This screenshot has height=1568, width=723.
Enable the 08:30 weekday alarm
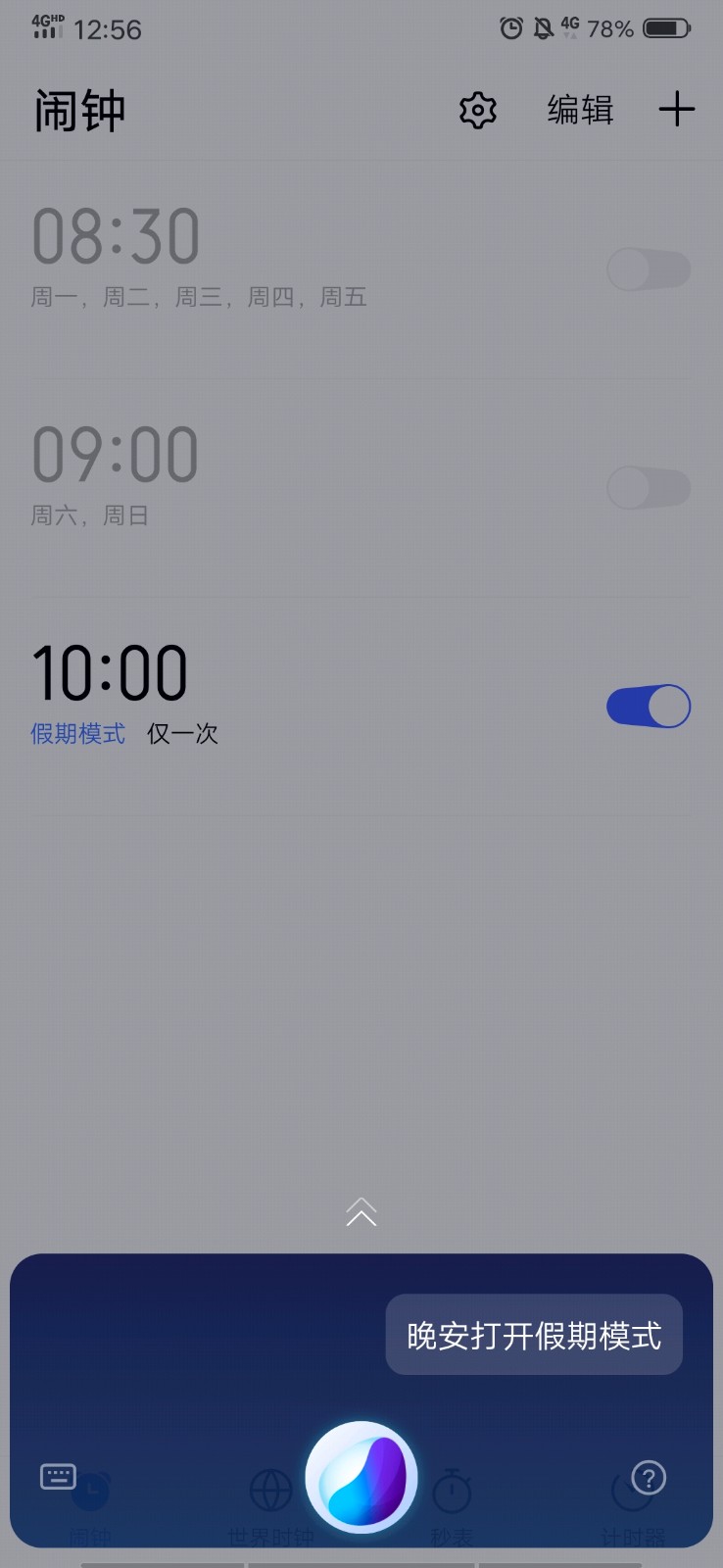[x=649, y=269]
